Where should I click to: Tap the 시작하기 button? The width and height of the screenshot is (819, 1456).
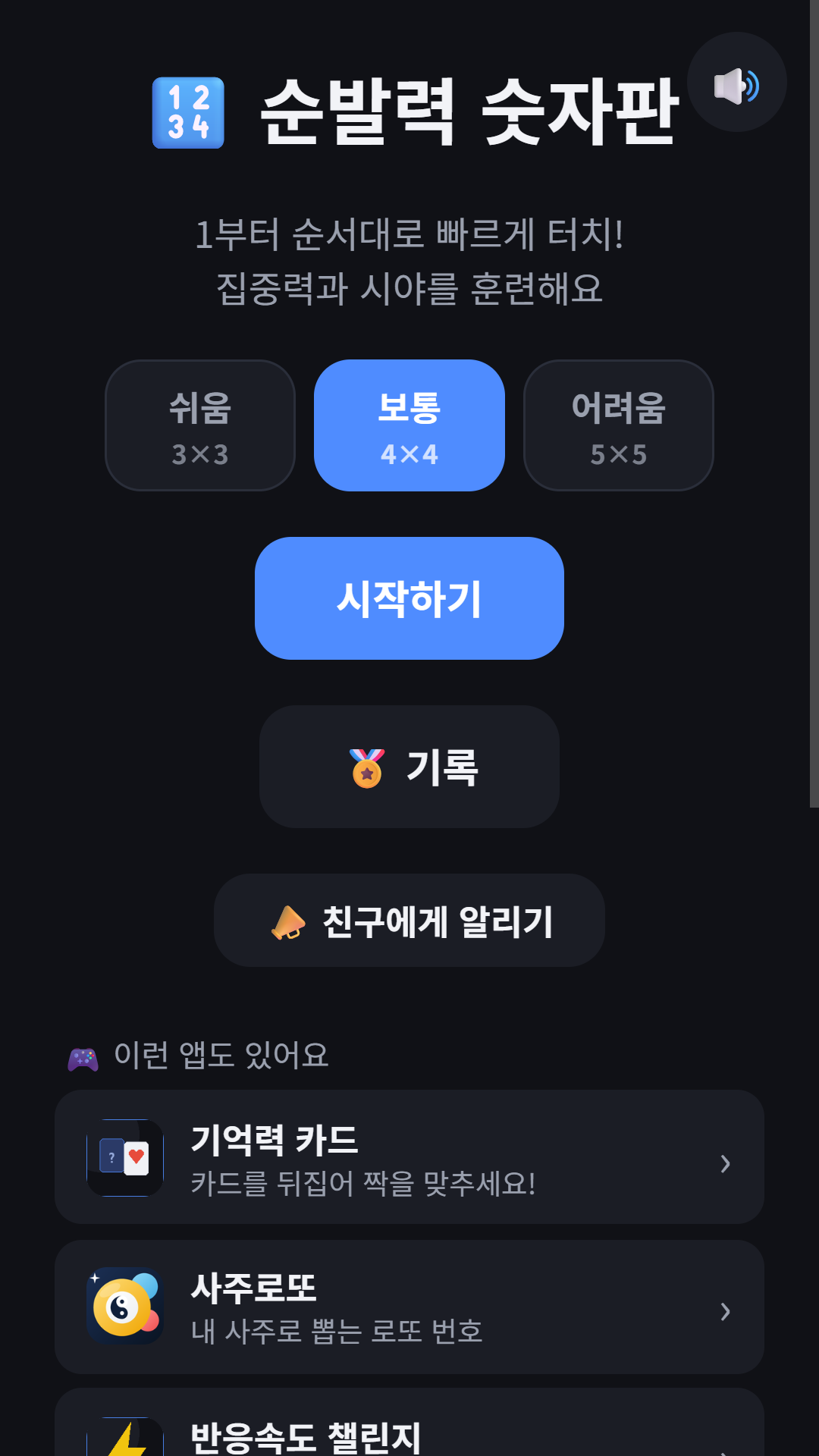pos(409,598)
